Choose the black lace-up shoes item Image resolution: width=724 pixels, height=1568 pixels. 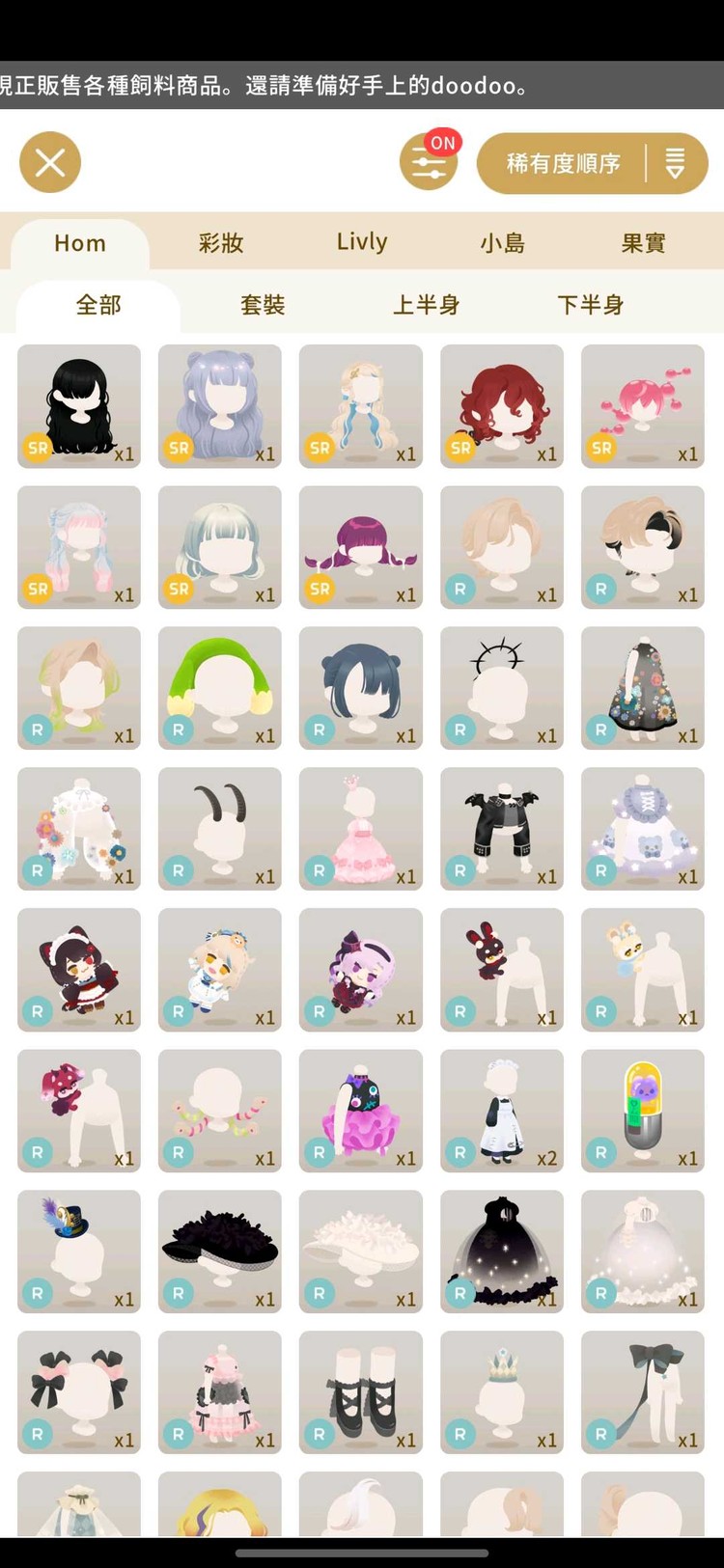pyautogui.click(x=361, y=1392)
